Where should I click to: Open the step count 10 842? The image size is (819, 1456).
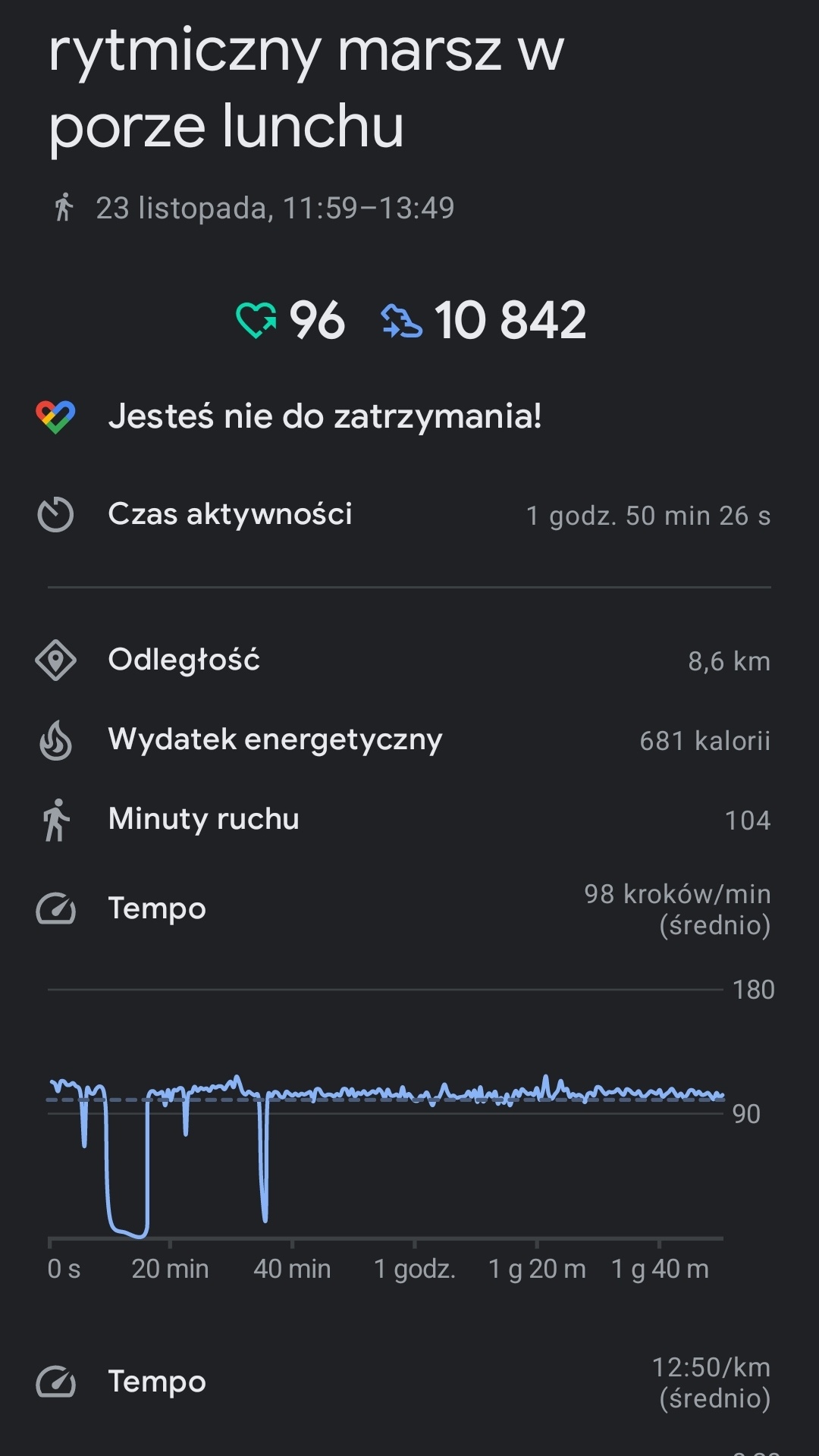[512, 319]
